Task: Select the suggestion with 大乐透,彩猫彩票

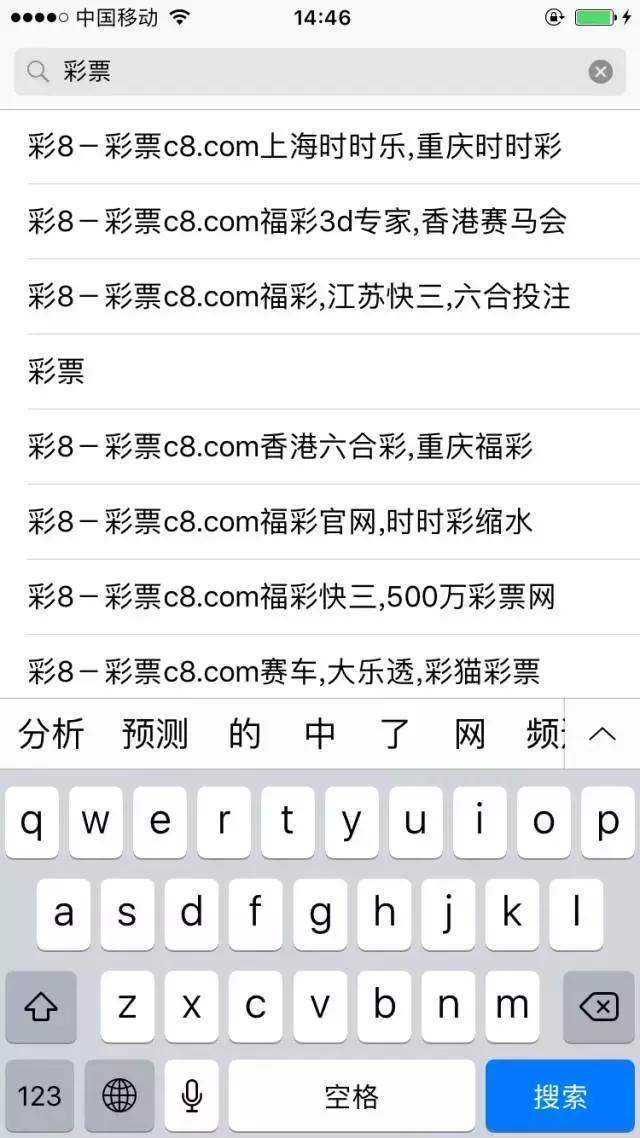Action: tap(284, 669)
